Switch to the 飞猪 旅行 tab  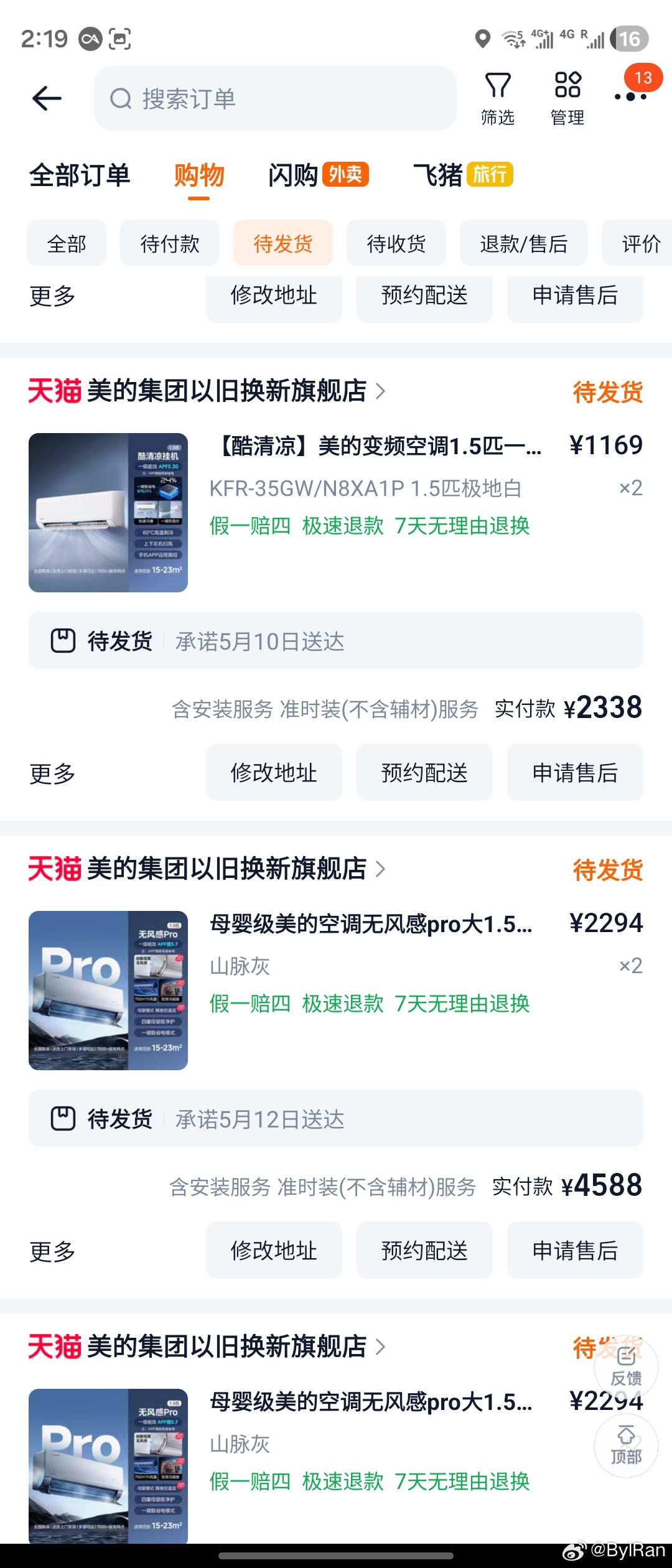(463, 175)
